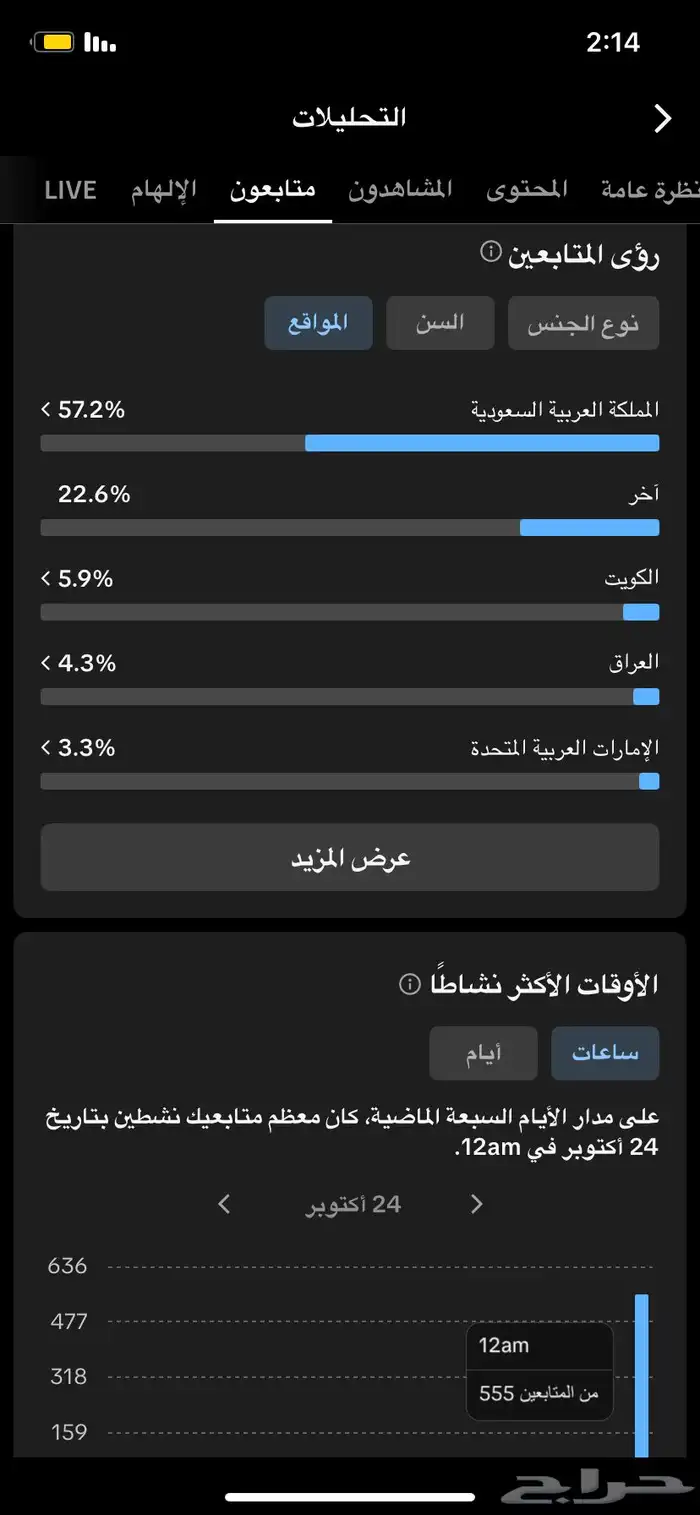Viewport: 700px width, 1515px height.
Task: Switch to the نظرة عامة tab
Action: 650,190
